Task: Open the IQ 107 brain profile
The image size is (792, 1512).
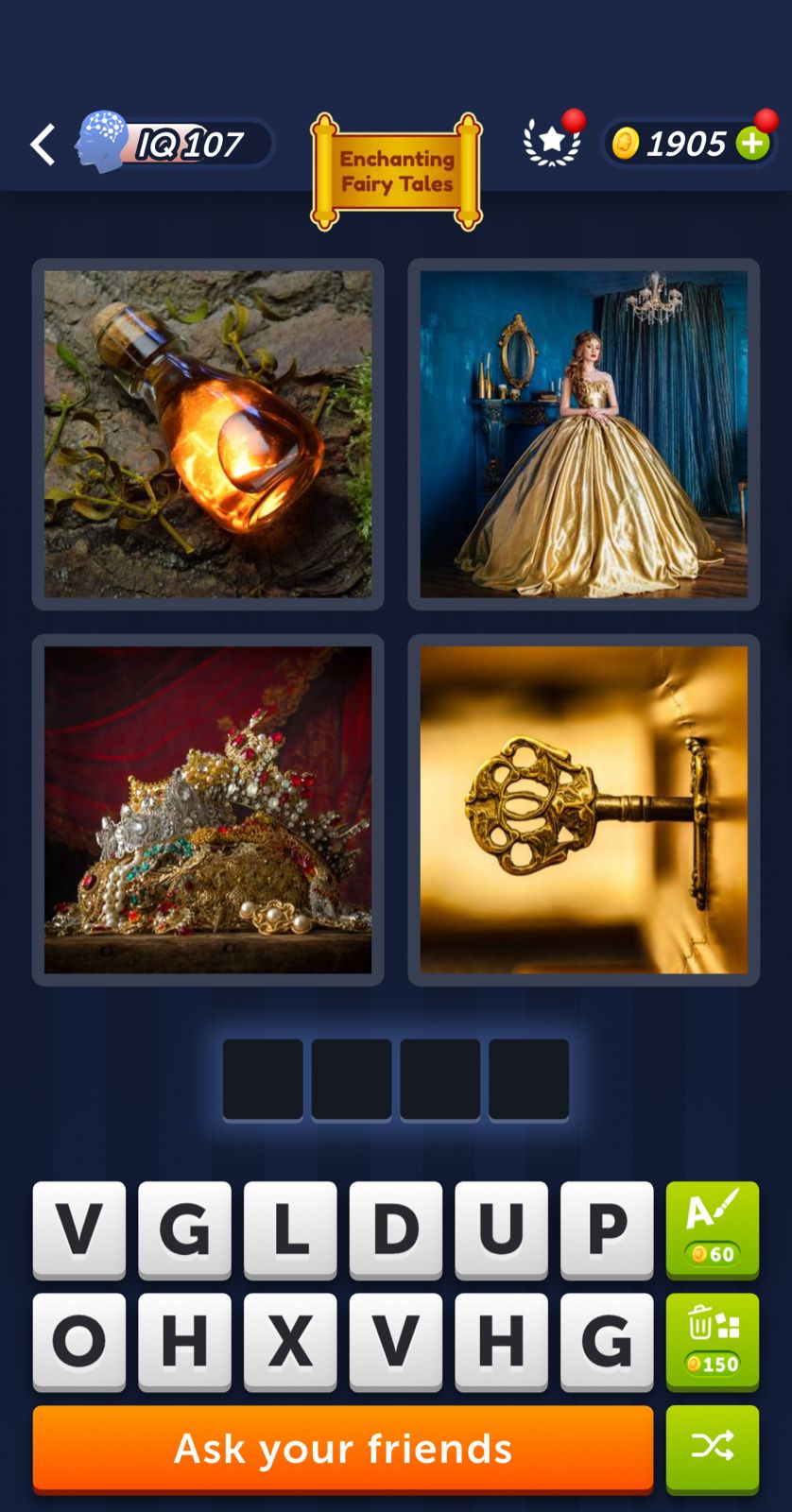Action: coord(175,144)
